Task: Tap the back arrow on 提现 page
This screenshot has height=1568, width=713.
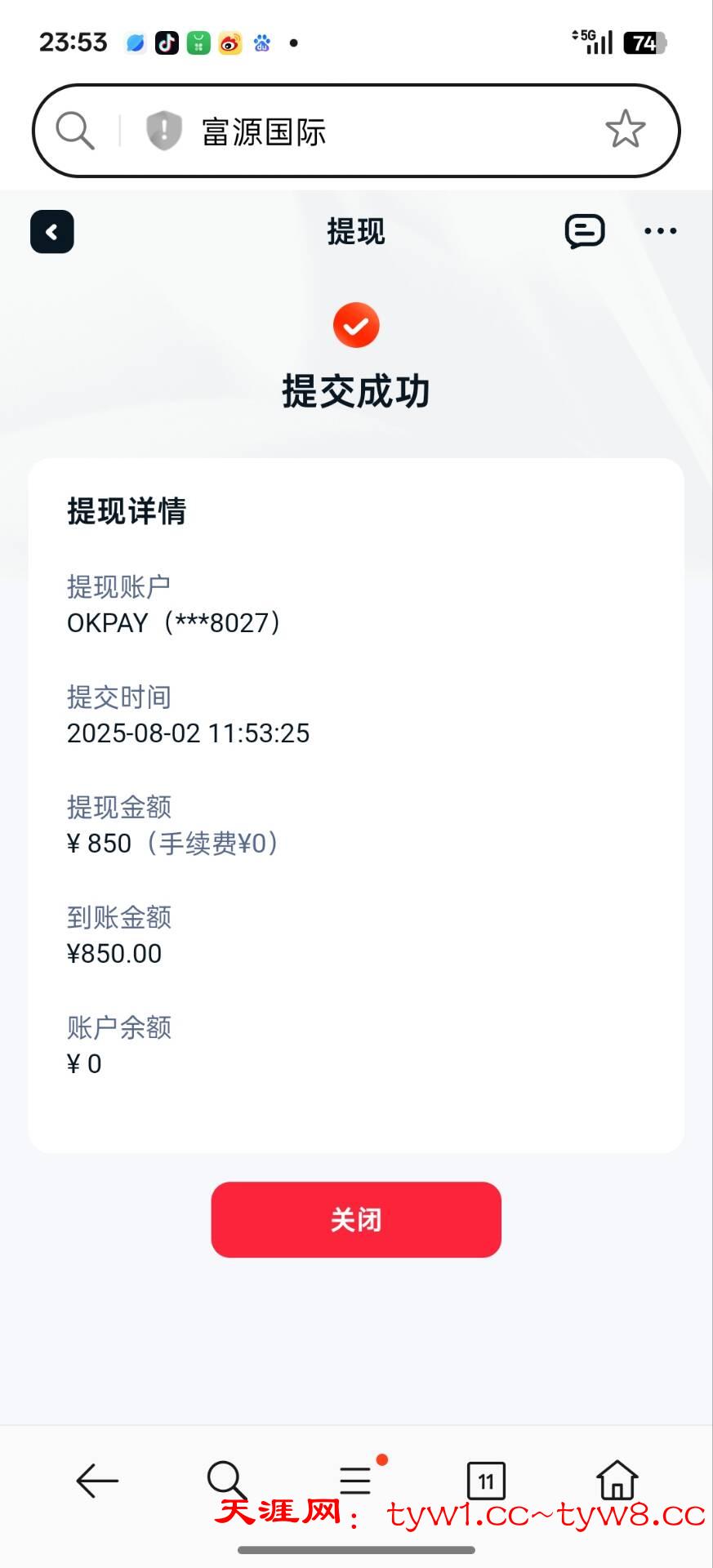Action: [52, 232]
